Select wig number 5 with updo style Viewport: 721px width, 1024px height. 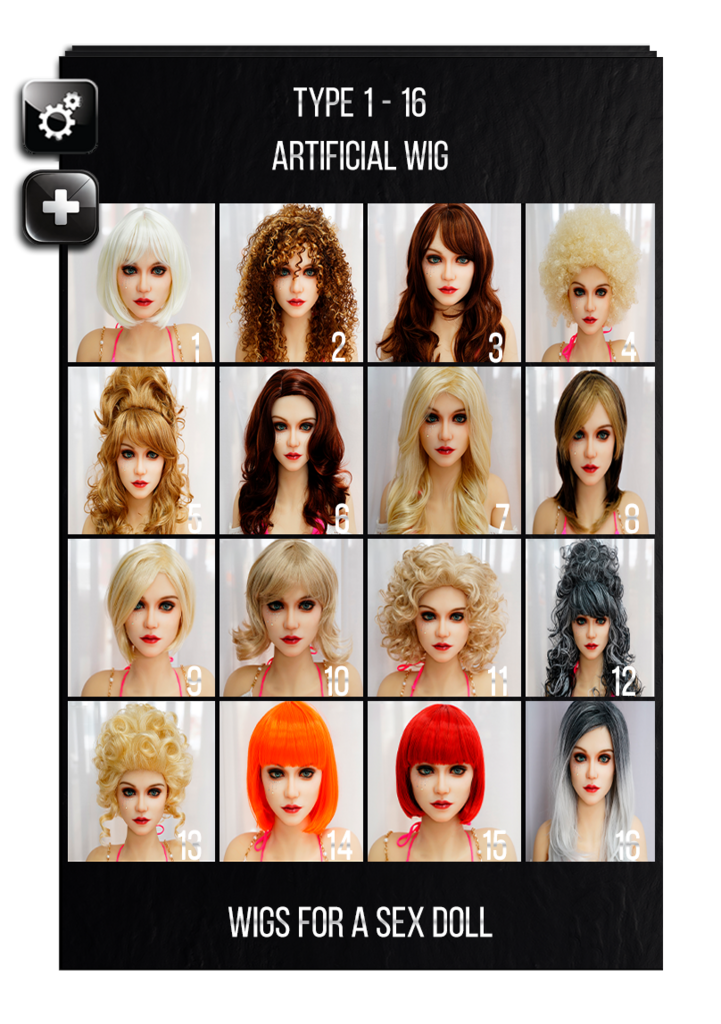141,447
